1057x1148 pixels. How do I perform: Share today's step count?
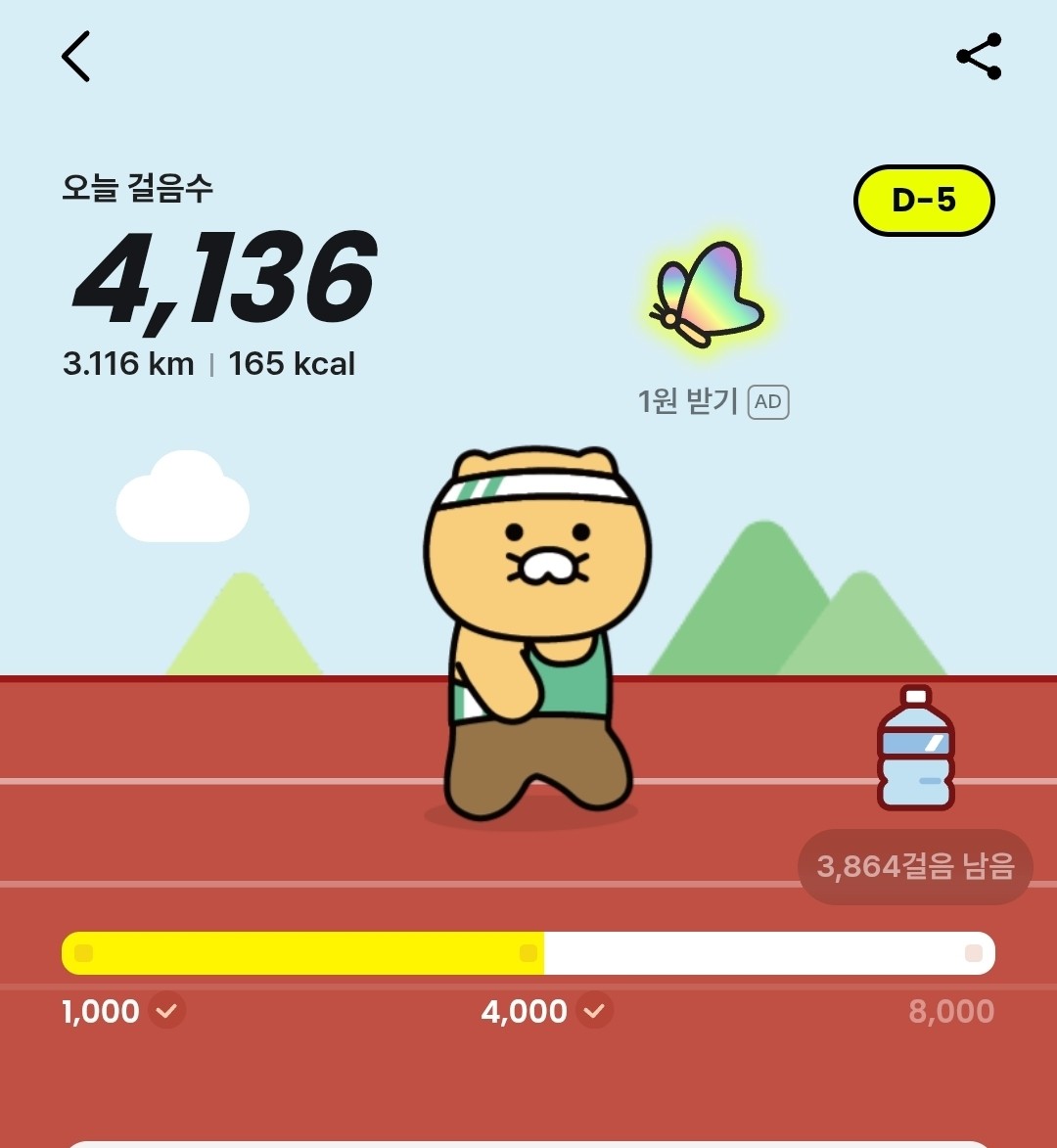pyautogui.click(x=979, y=57)
